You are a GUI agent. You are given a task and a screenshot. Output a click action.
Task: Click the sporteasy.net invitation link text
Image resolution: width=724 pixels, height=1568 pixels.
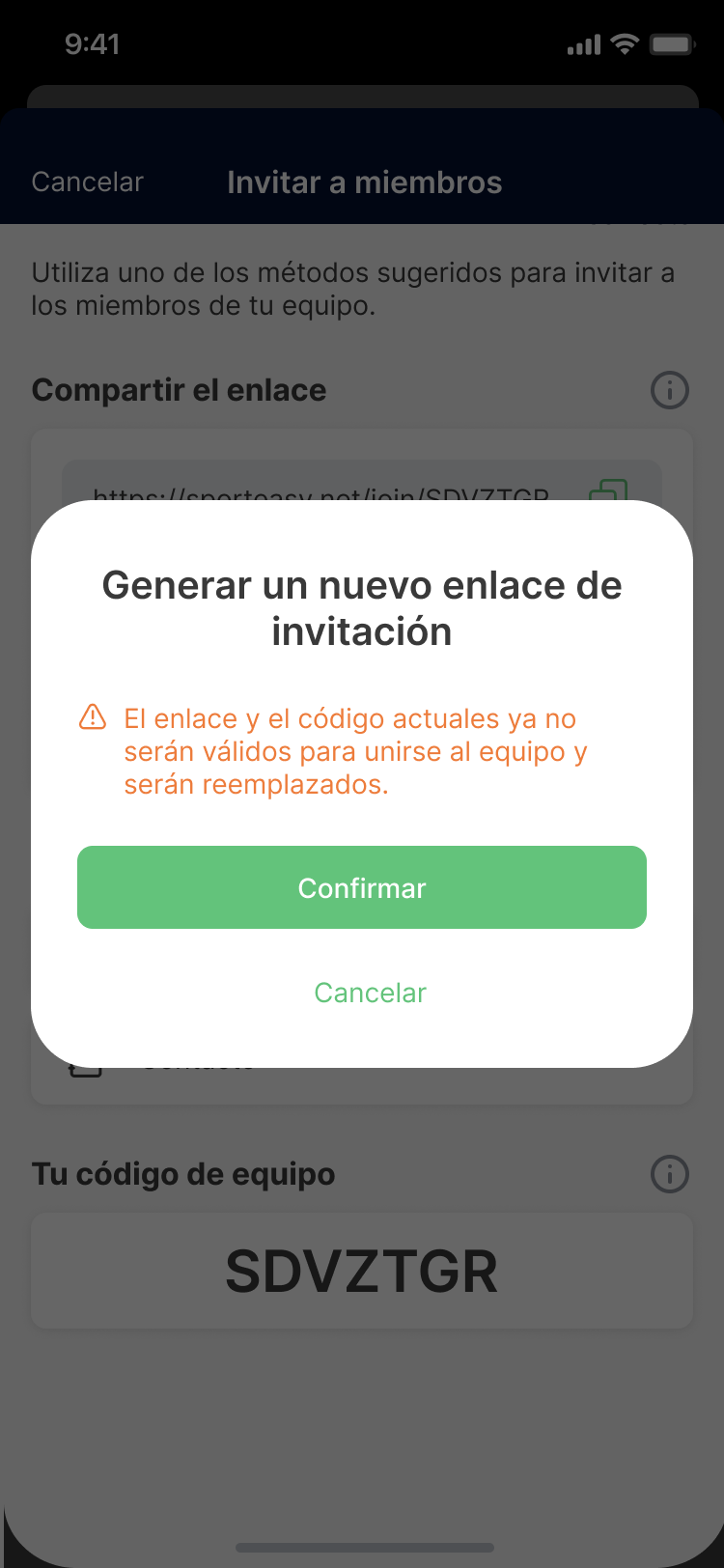tap(319, 492)
